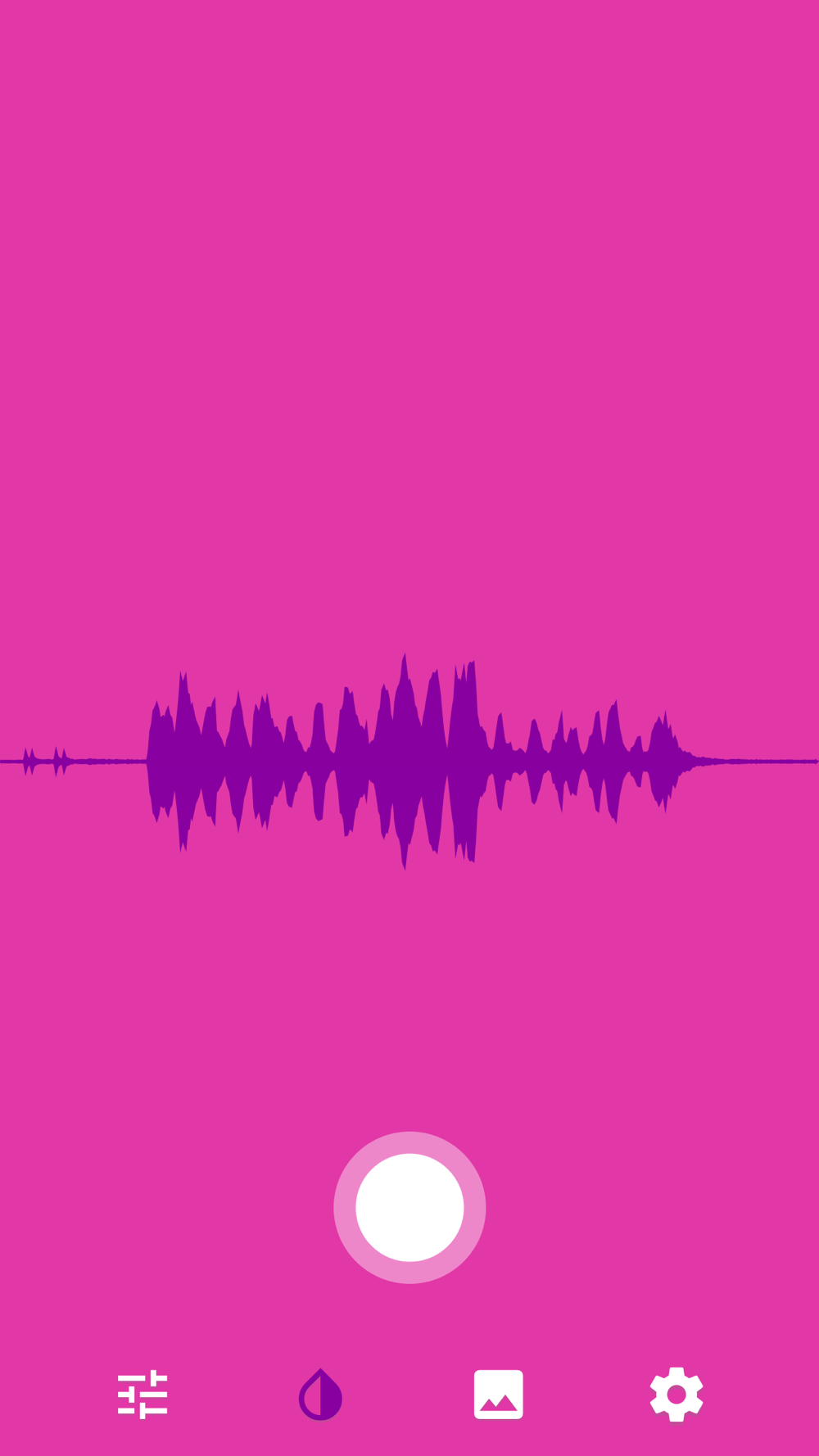Open the color theme droplet icon
The height and width of the screenshot is (1456, 819).
(320, 1395)
